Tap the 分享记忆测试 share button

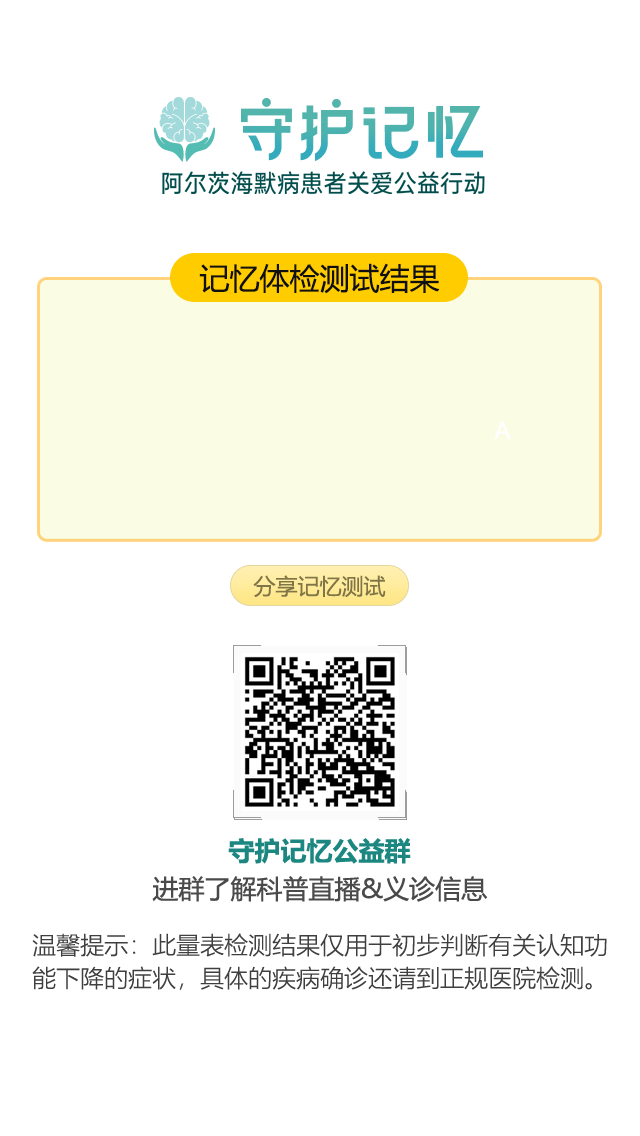tap(319, 586)
